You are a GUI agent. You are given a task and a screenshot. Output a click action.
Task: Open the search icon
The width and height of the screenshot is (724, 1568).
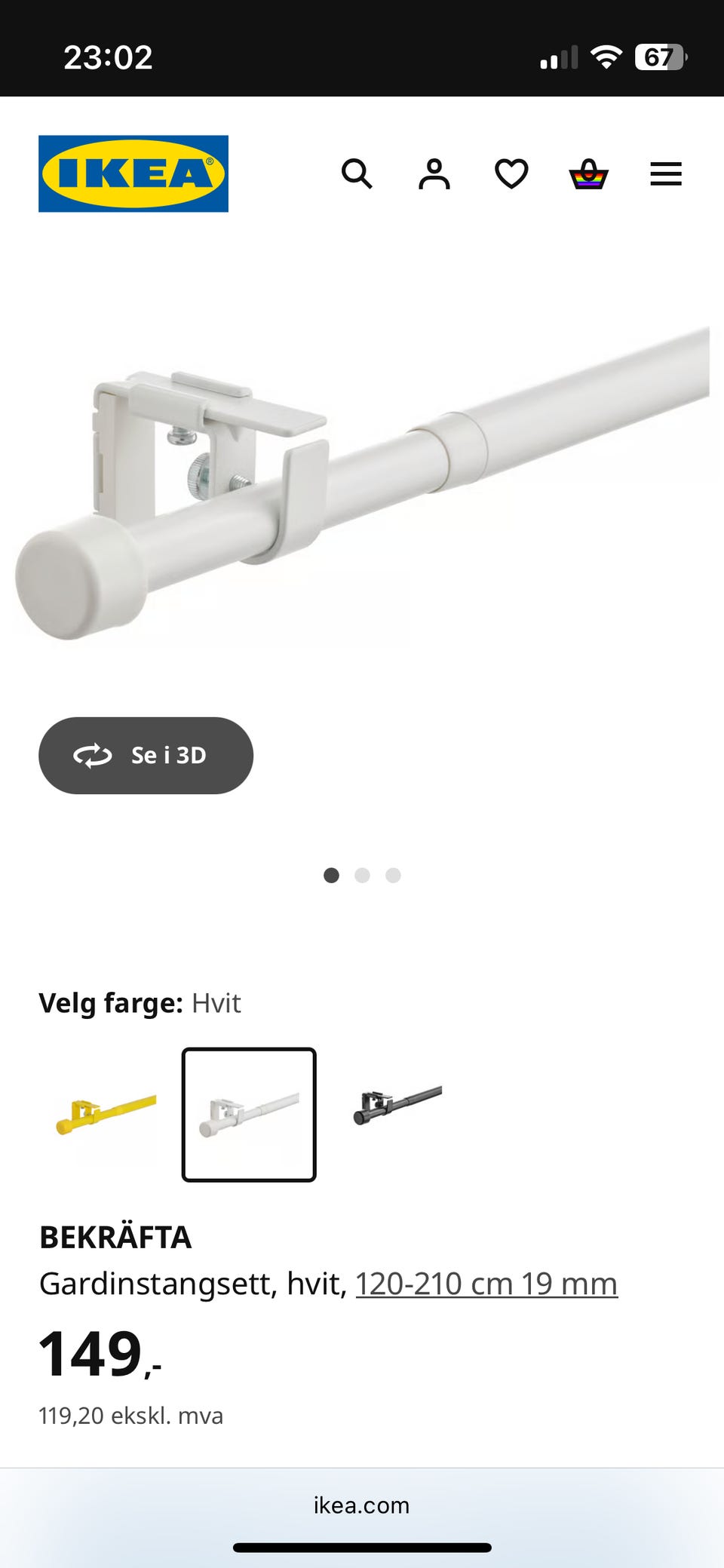(x=357, y=174)
